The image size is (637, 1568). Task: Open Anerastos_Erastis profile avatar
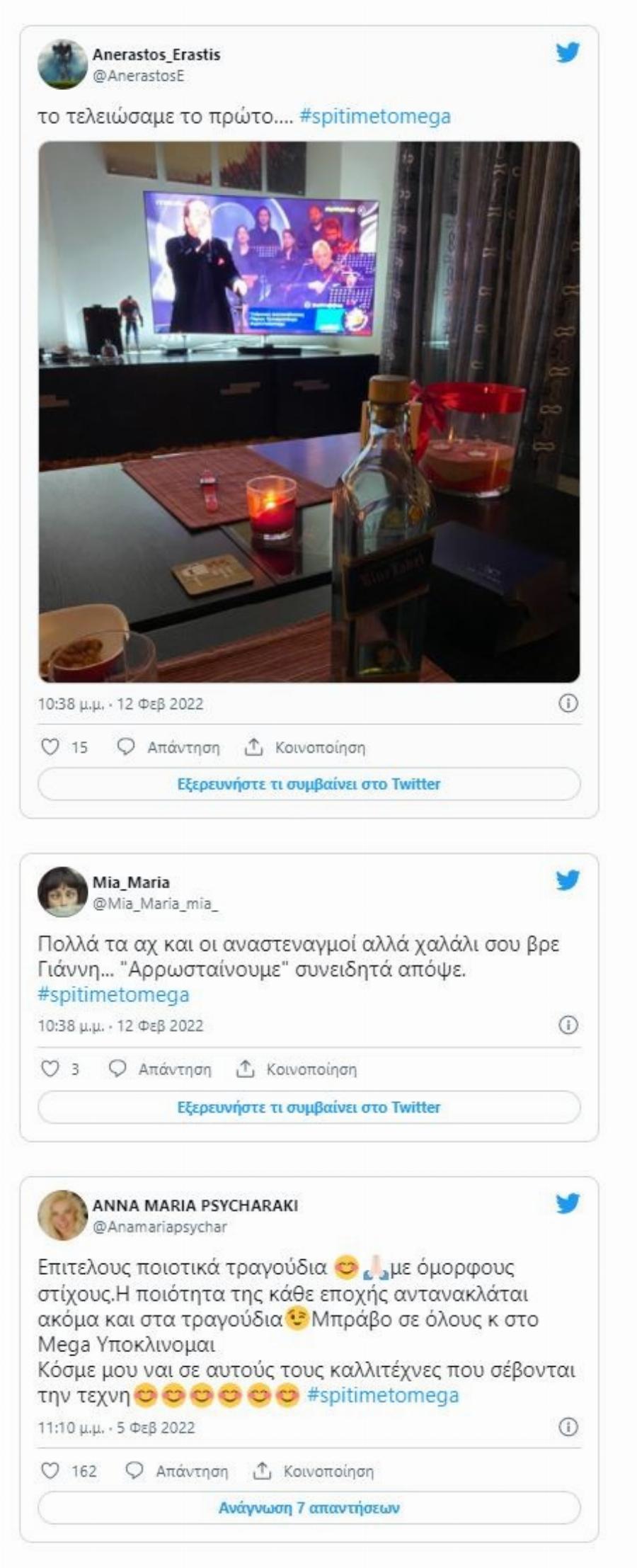tap(60, 62)
